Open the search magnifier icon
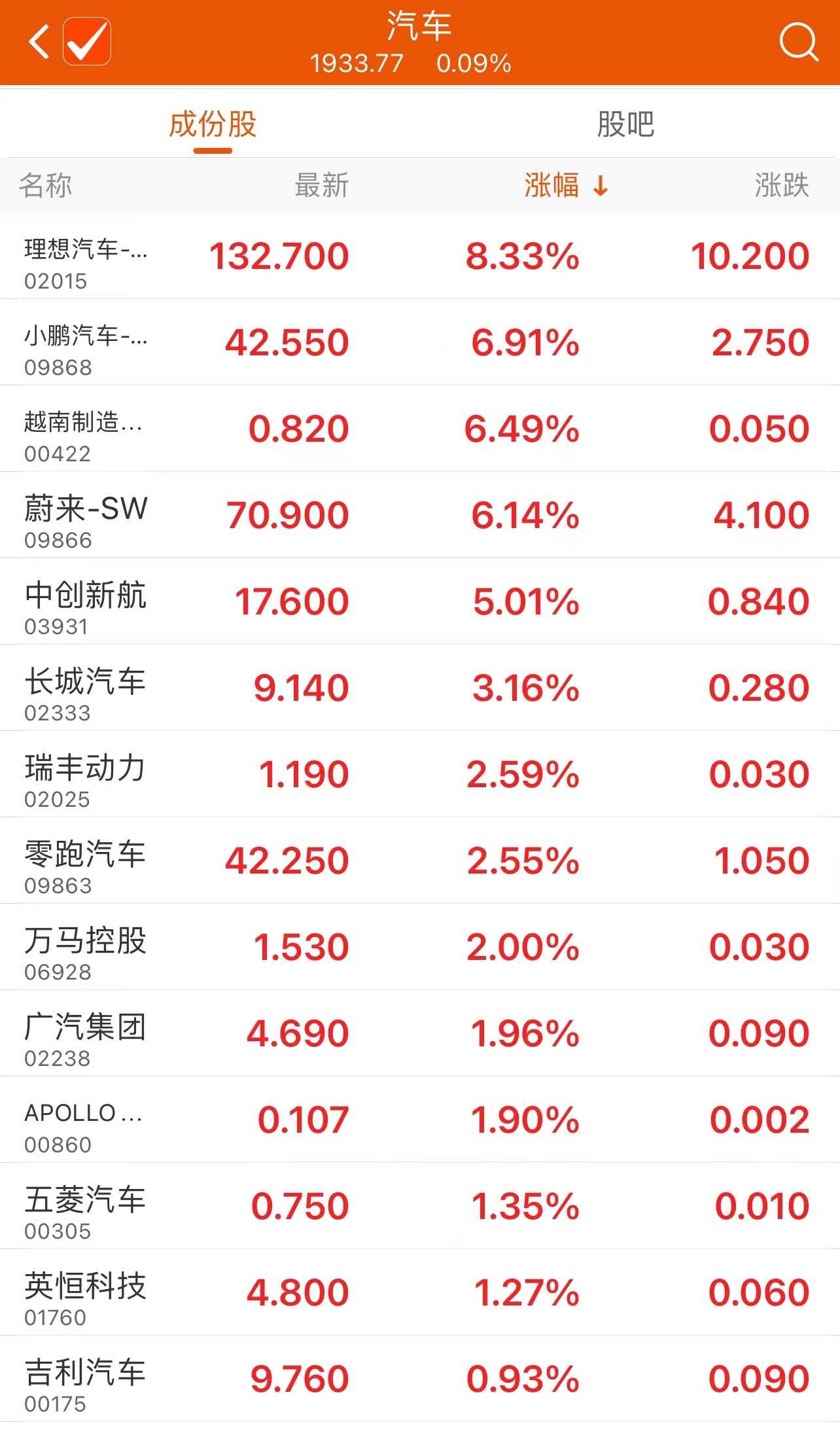This screenshot has height=1435, width=840. 798,42
